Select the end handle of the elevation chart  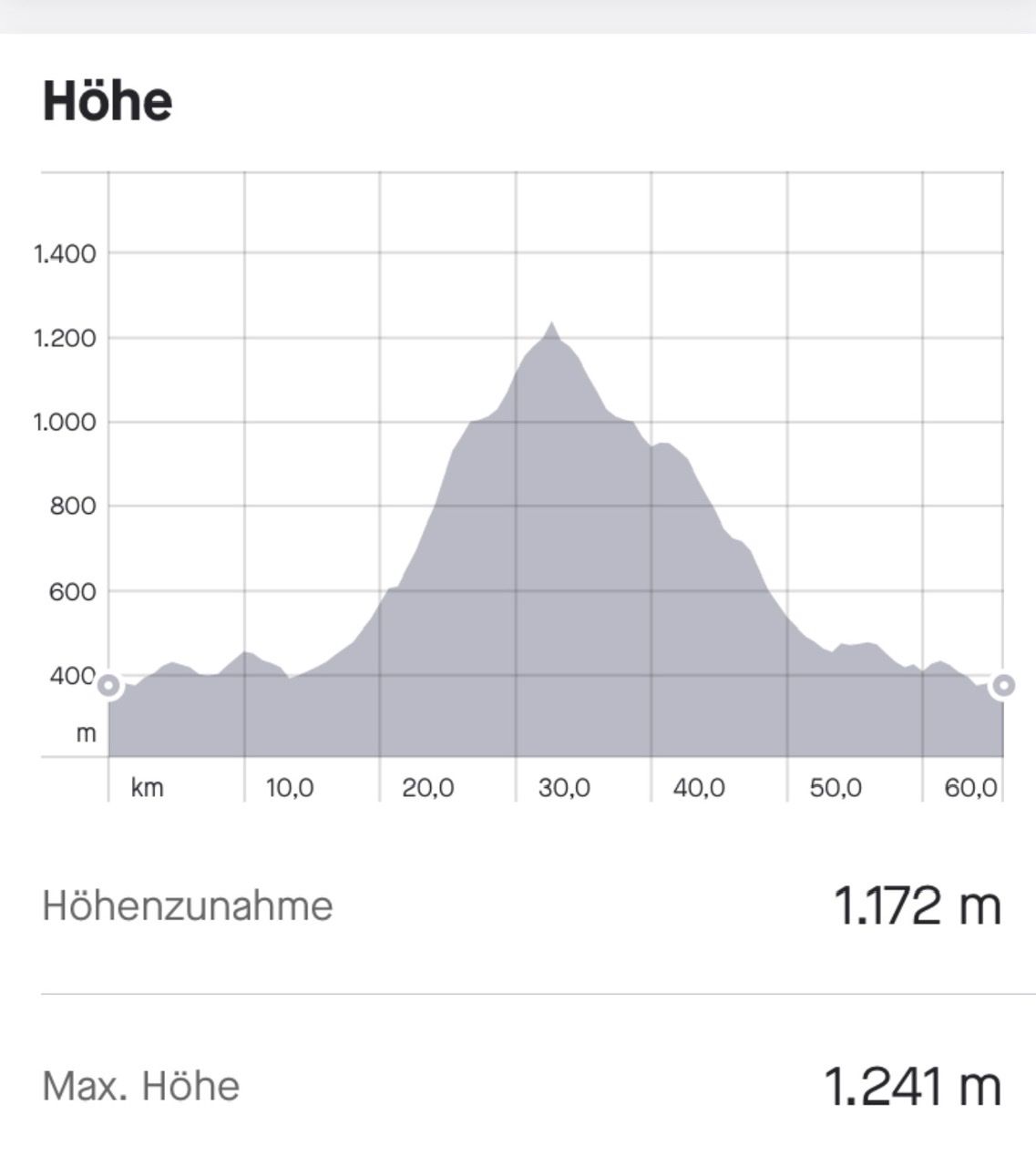click(1003, 685)
